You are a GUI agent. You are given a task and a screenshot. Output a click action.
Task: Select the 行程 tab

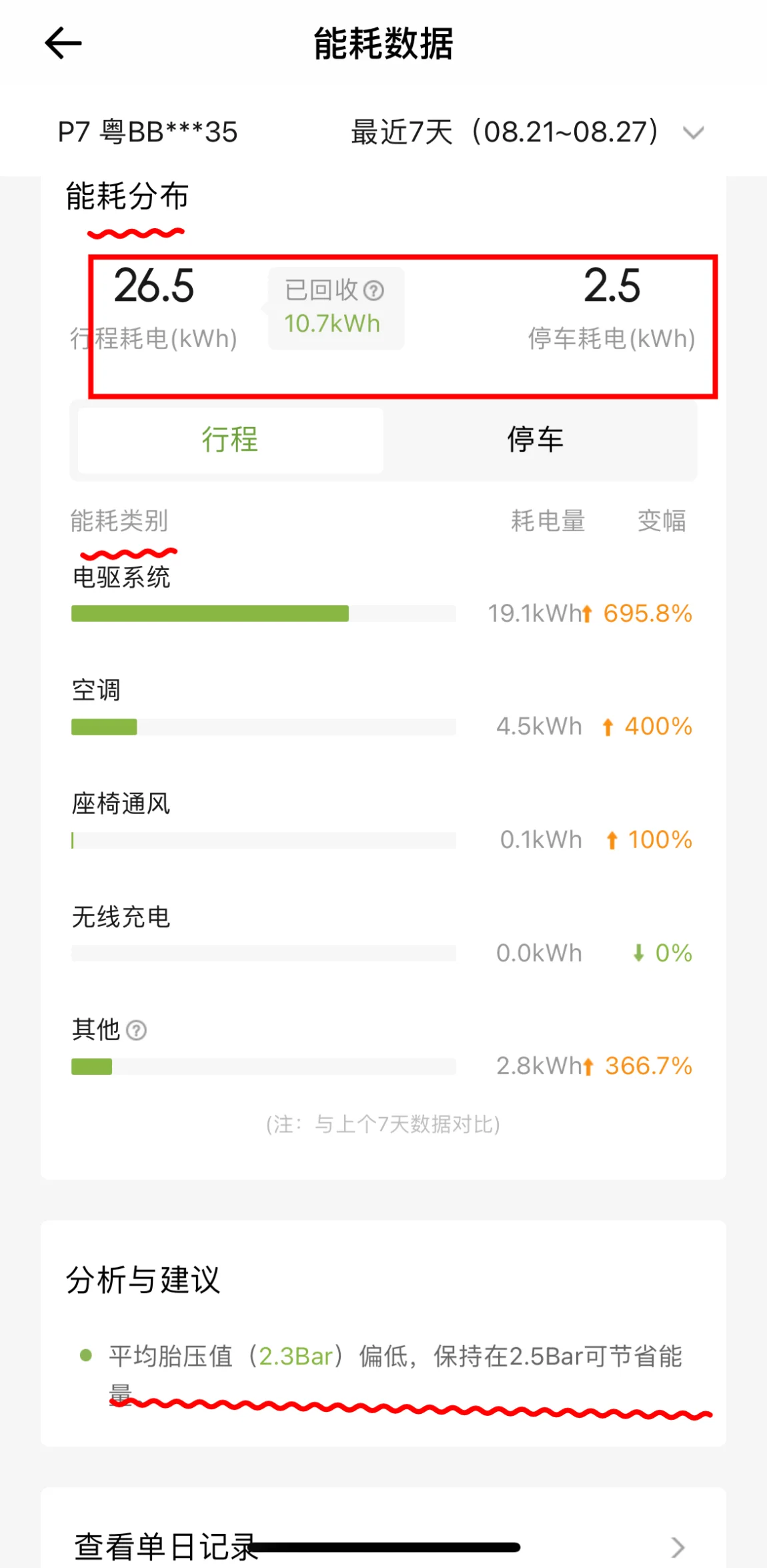pos(230,440)
